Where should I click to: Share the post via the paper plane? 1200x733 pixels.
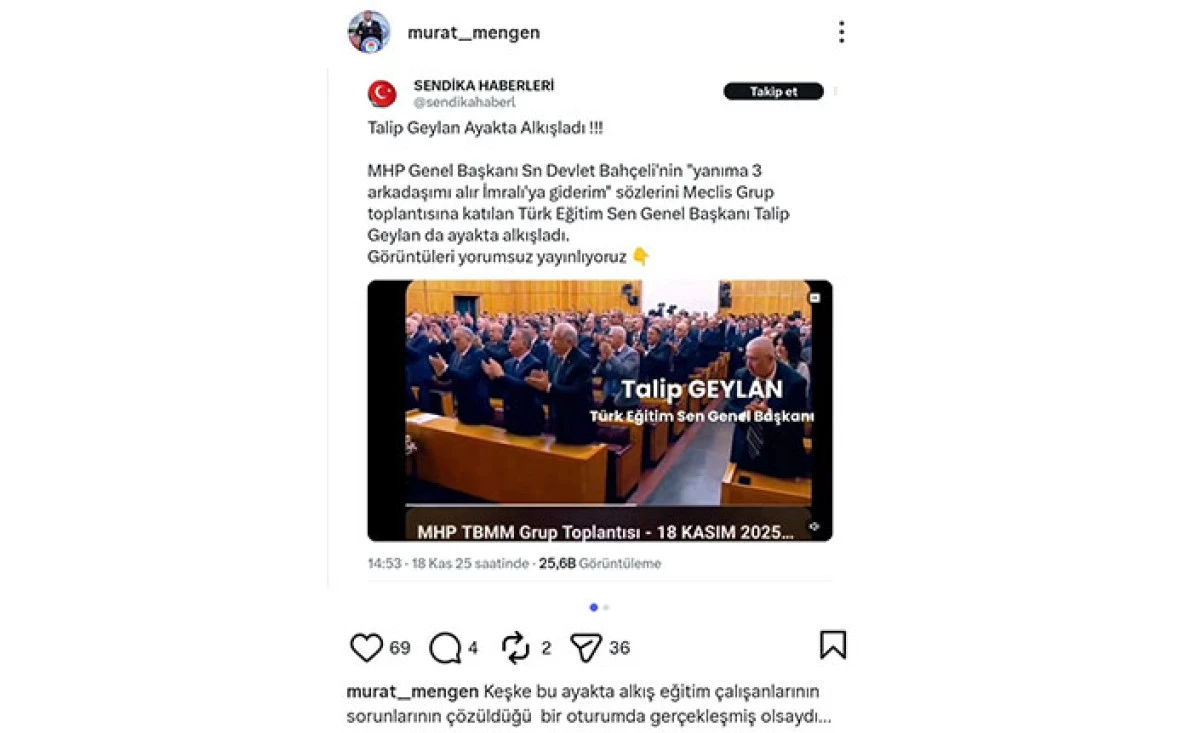point(586,648)
